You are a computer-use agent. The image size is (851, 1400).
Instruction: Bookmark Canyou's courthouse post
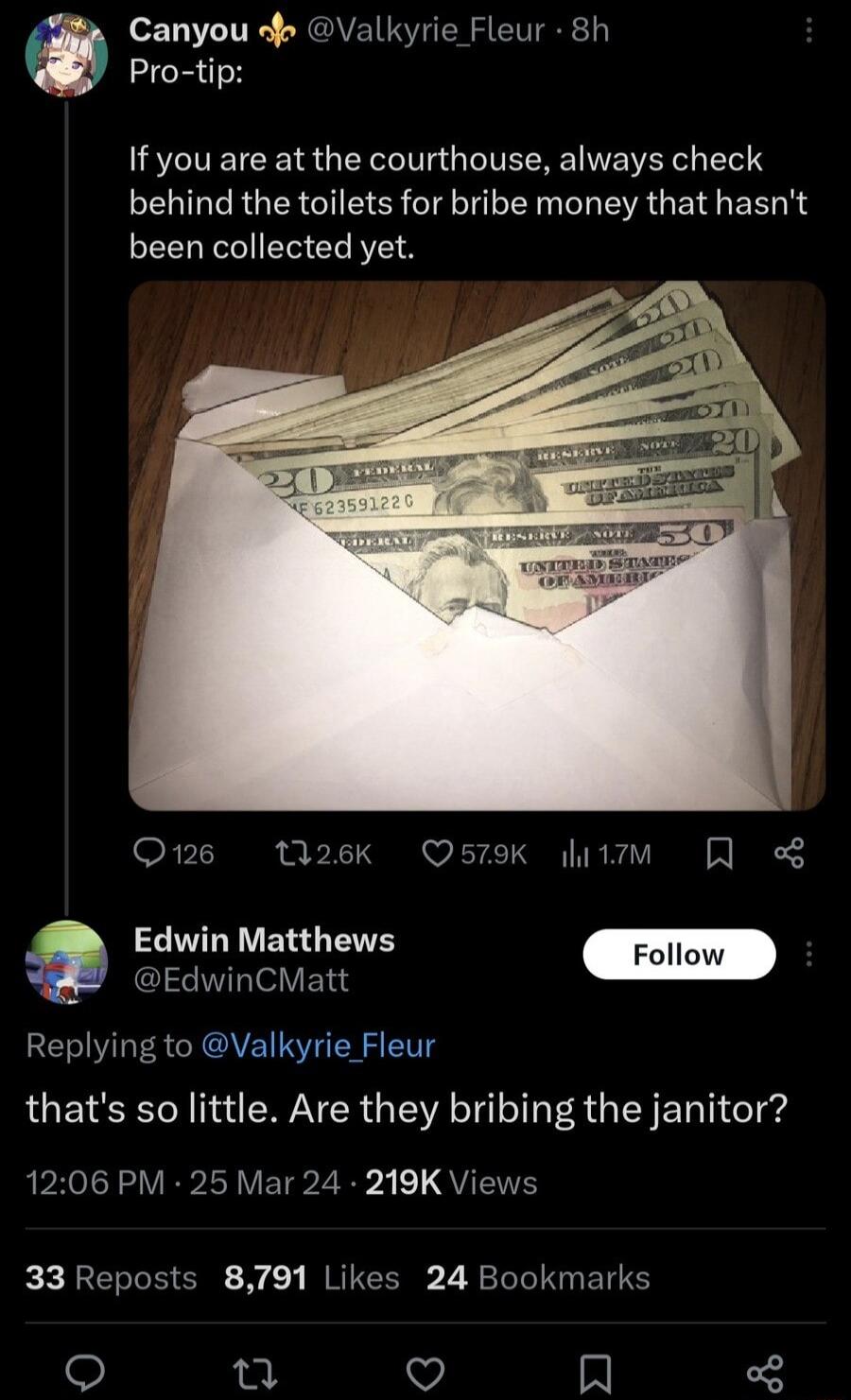point(720,854)
